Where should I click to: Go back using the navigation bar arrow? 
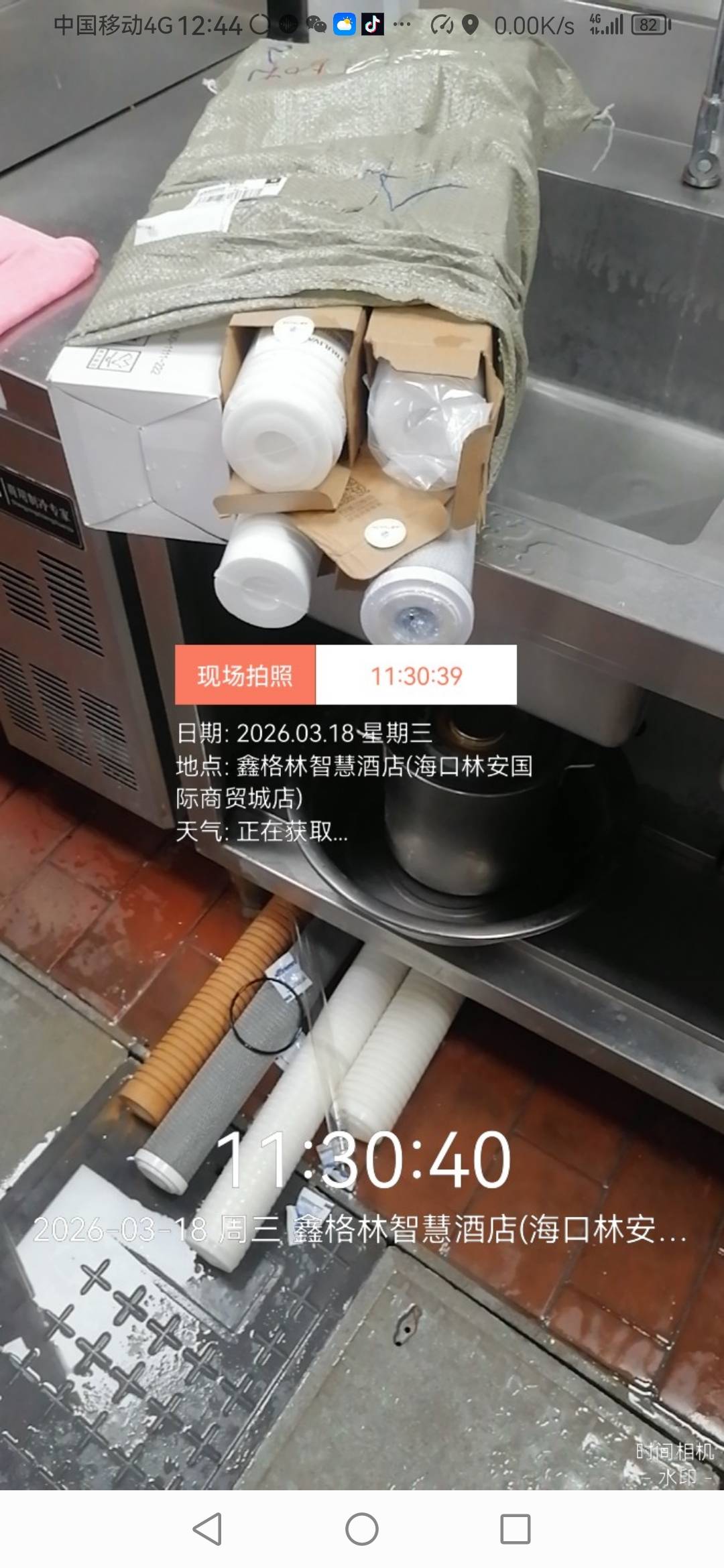pyautogui.click(x=208, y=1529)
